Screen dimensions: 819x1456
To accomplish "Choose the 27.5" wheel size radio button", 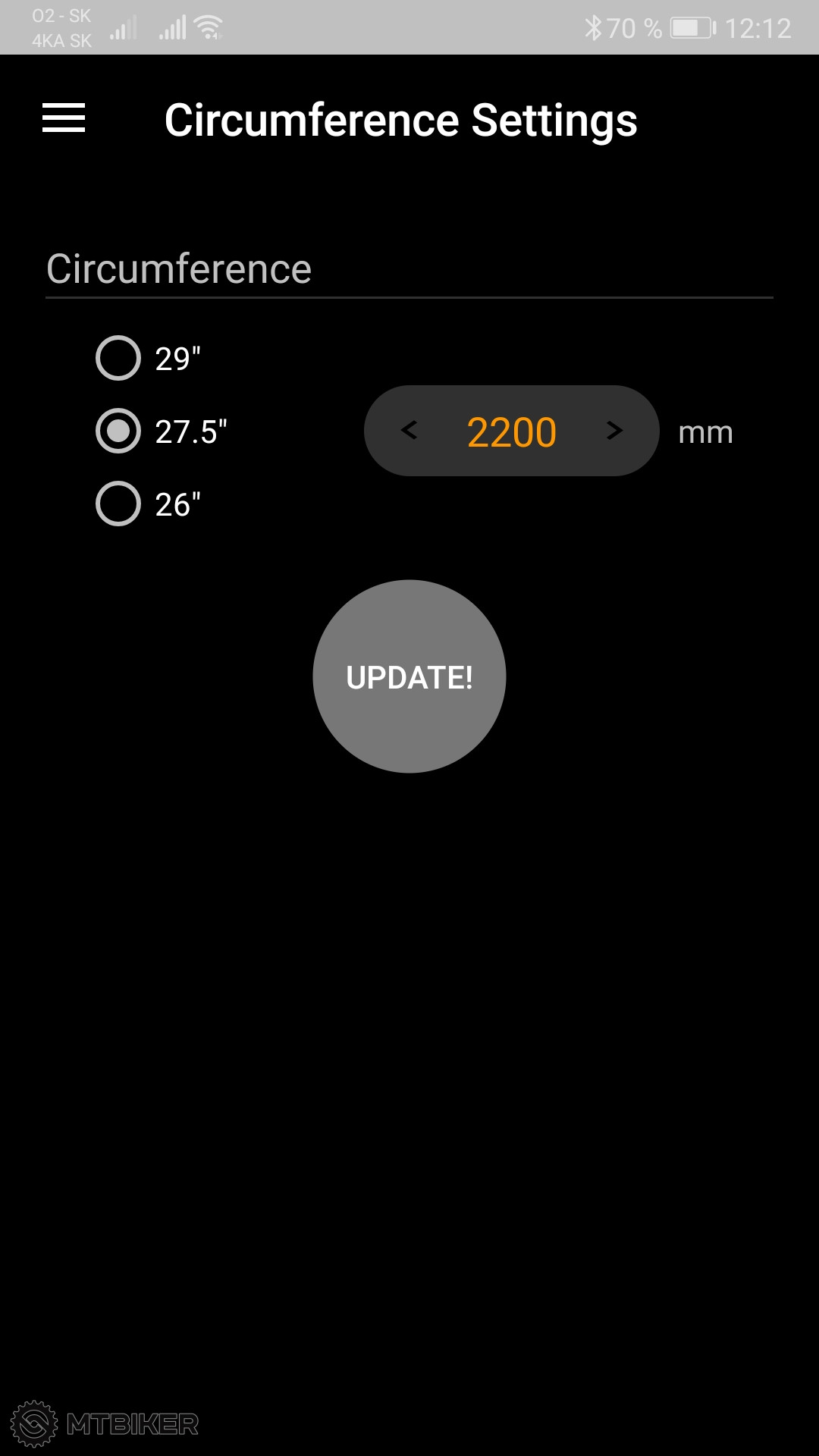I will [119, 431].
